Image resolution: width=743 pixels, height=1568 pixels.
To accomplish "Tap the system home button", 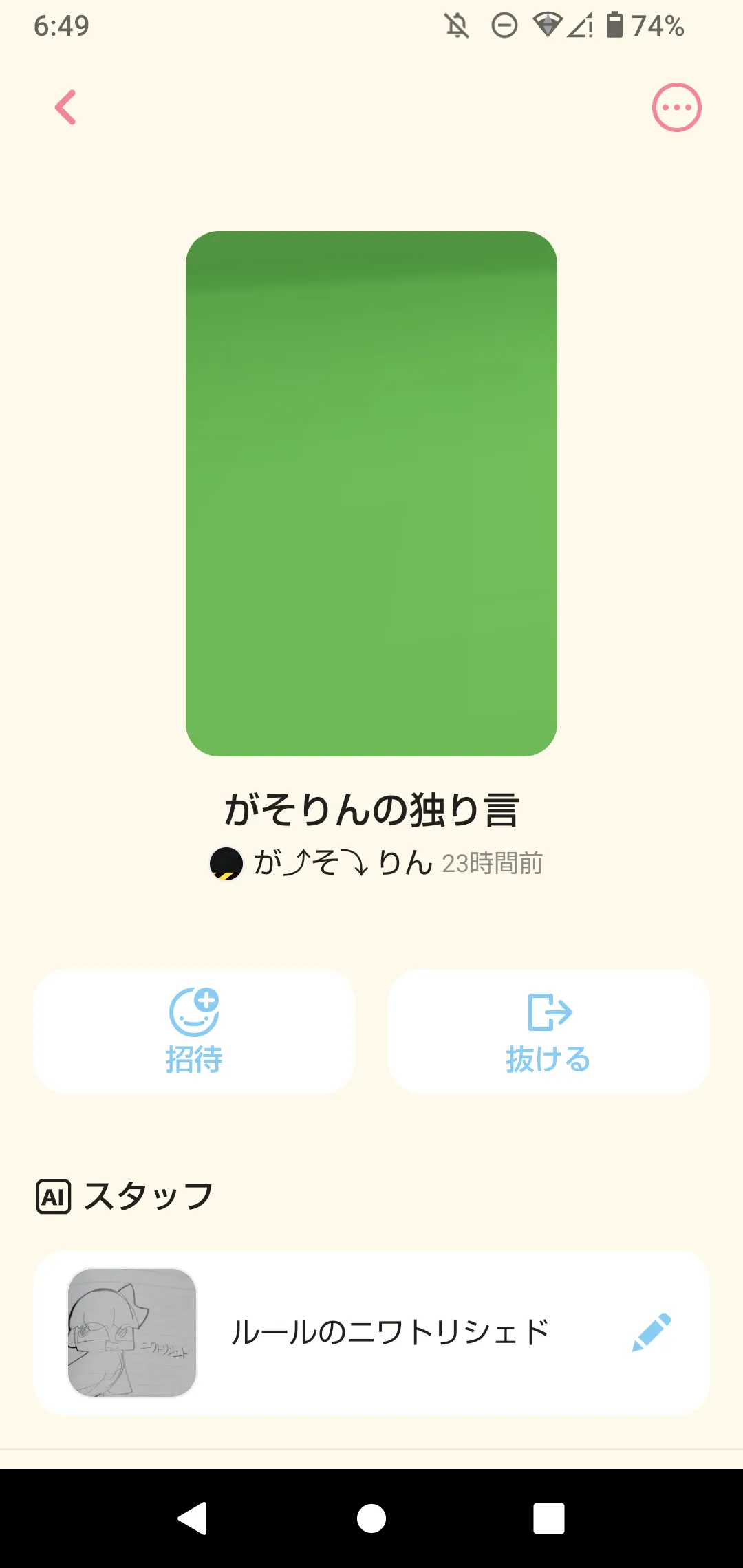I will pos(371,1518).
